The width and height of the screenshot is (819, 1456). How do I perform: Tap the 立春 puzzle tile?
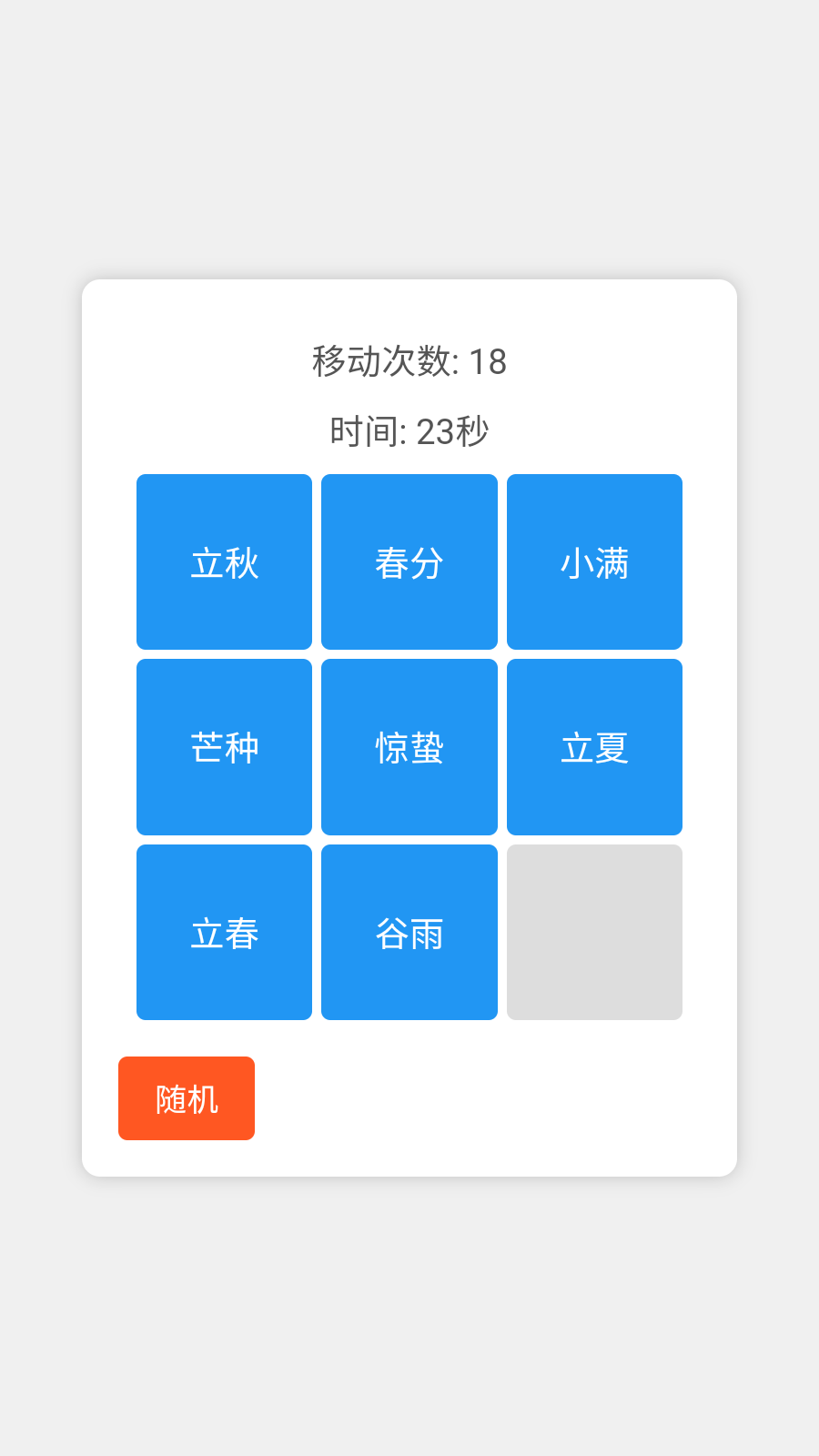pos(224,932)
